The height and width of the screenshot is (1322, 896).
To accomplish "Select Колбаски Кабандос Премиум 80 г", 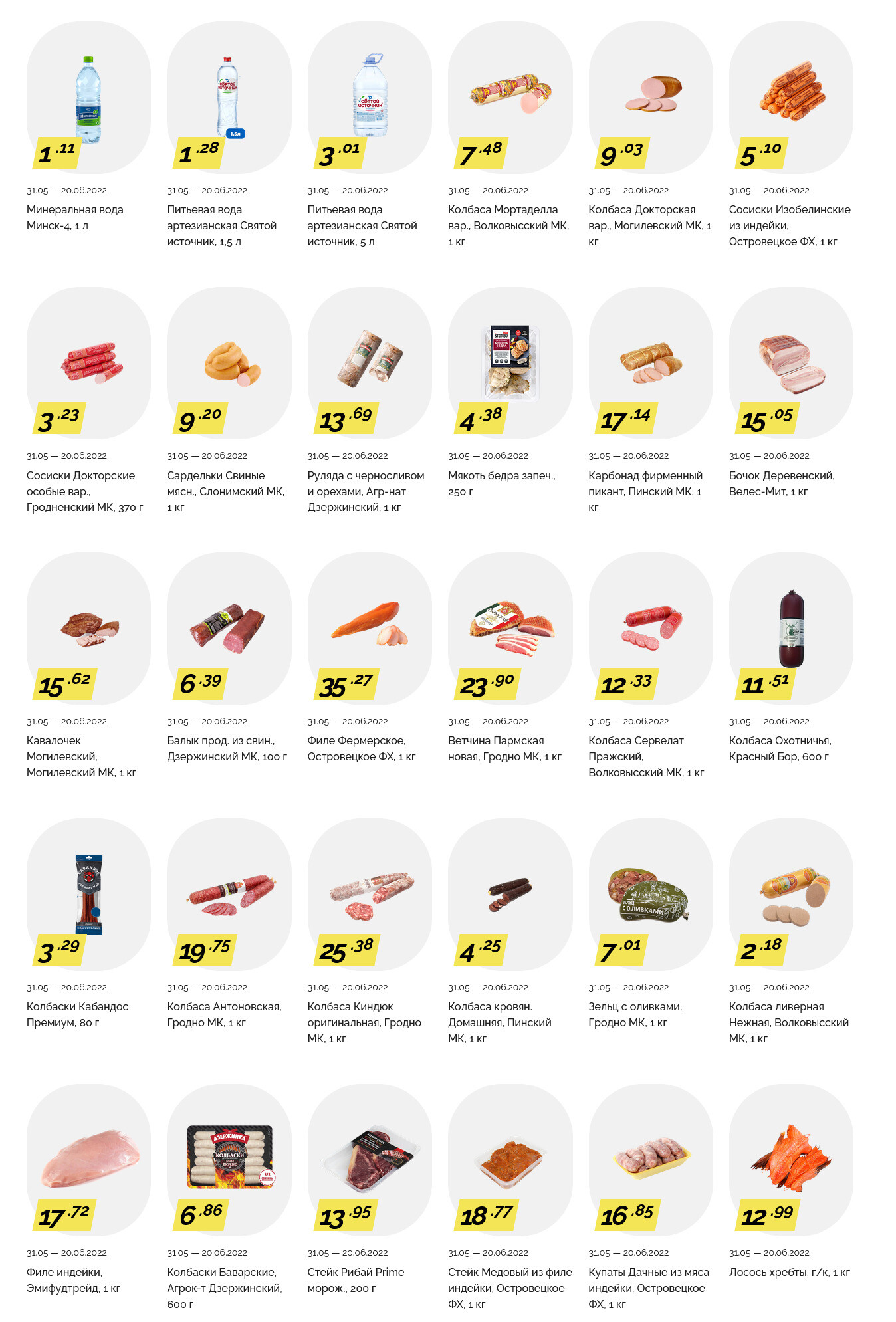I will tap(88, 895).
